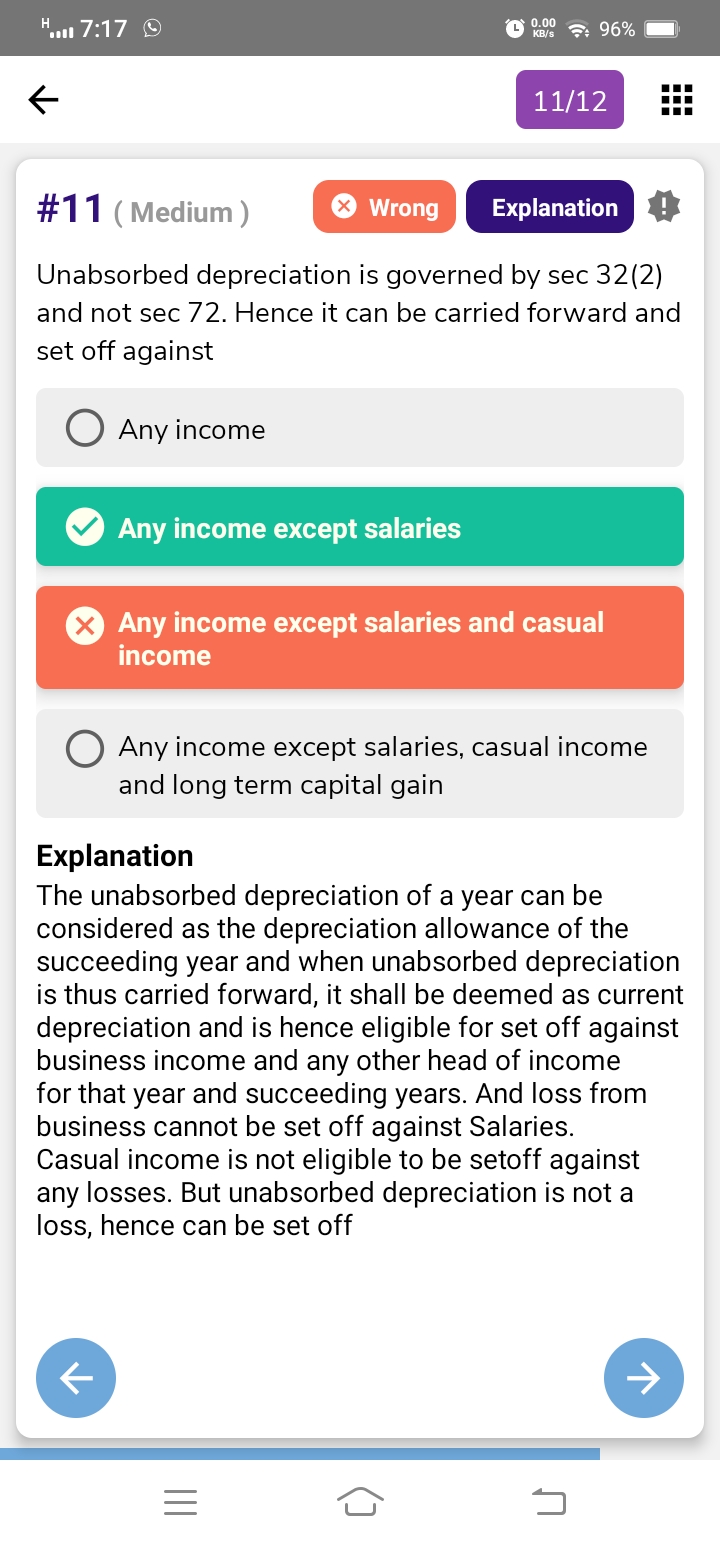Report this question with the alert badge
The width and height of the screenshot is (720, 1544).
(664, 206)
